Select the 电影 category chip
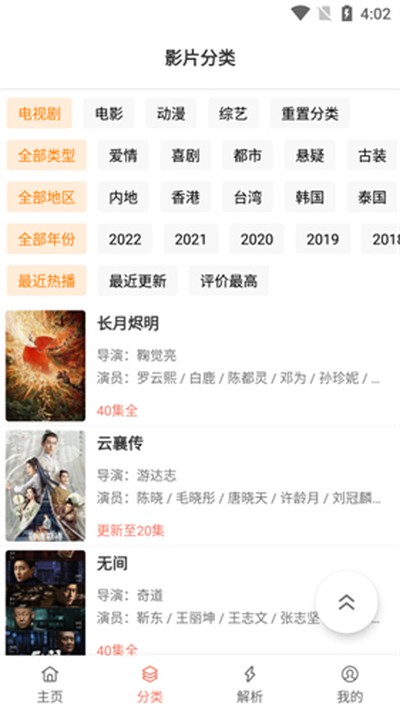The width and height of the screenshot is (400, 711). [109, 113]
